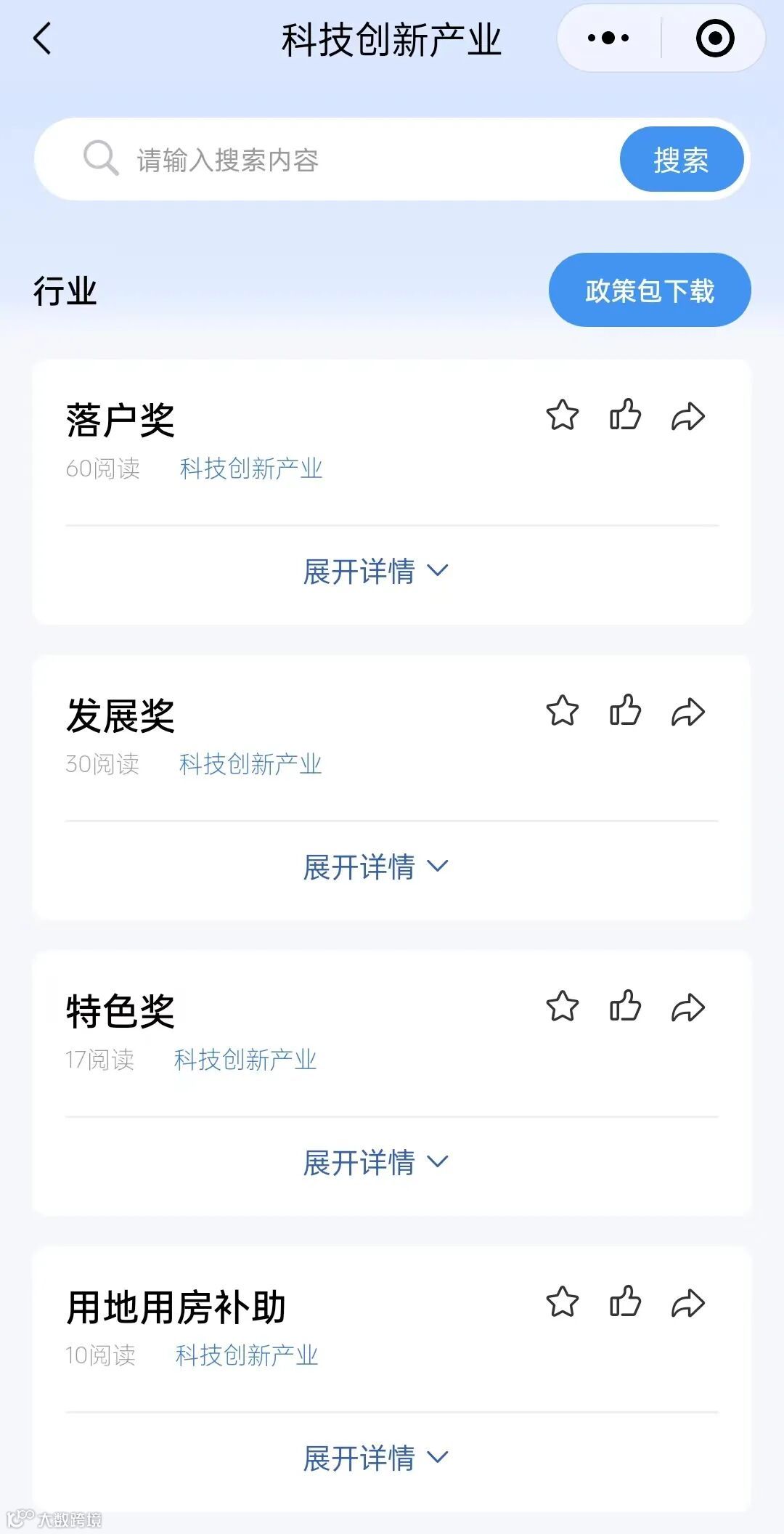Go back using the top-left arrow
The image size is (784, 1534).
(x=42, y=38)
